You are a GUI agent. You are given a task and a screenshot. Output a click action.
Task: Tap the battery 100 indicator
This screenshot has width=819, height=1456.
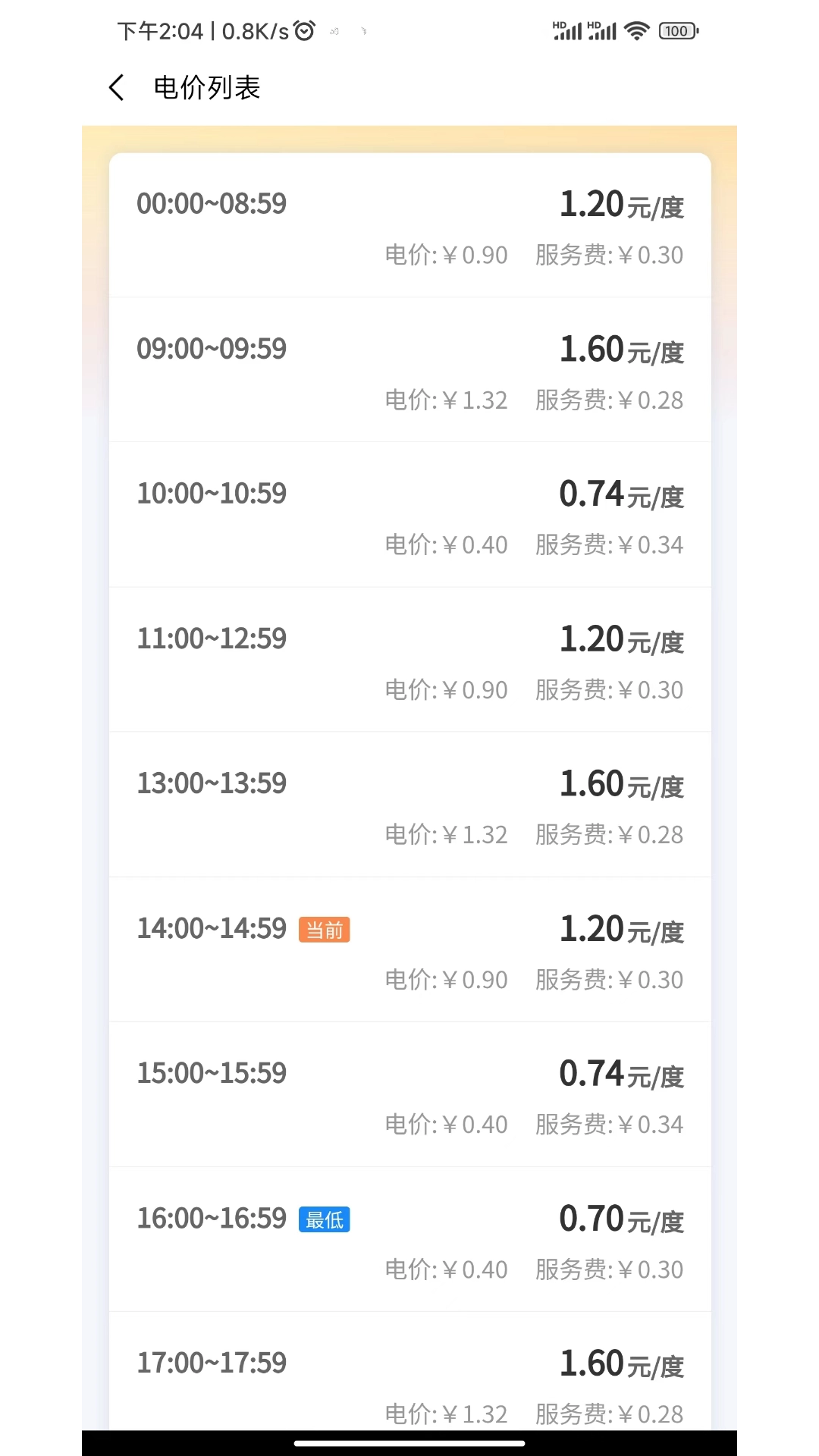(x=678, y=31)
